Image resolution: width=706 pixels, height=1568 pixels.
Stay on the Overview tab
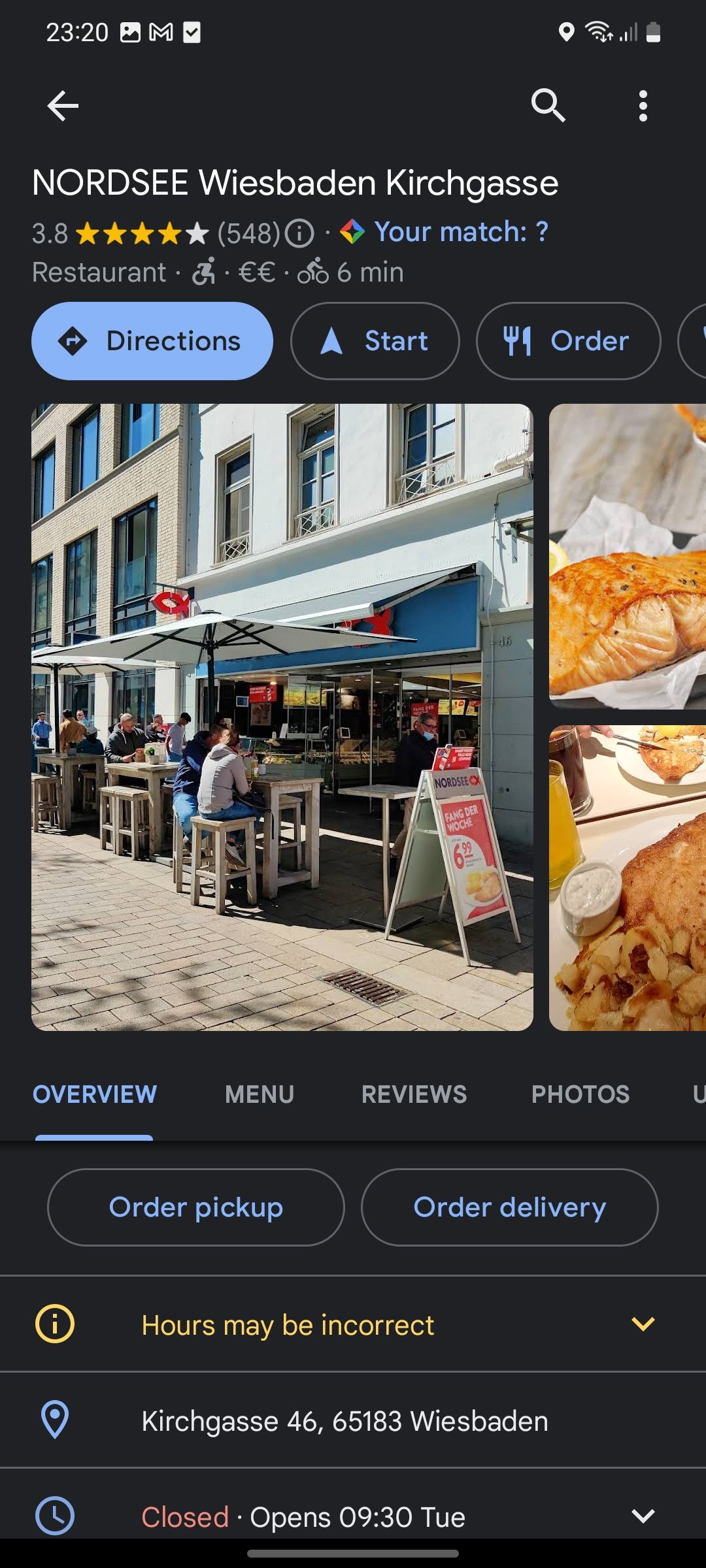point(95,1094)
